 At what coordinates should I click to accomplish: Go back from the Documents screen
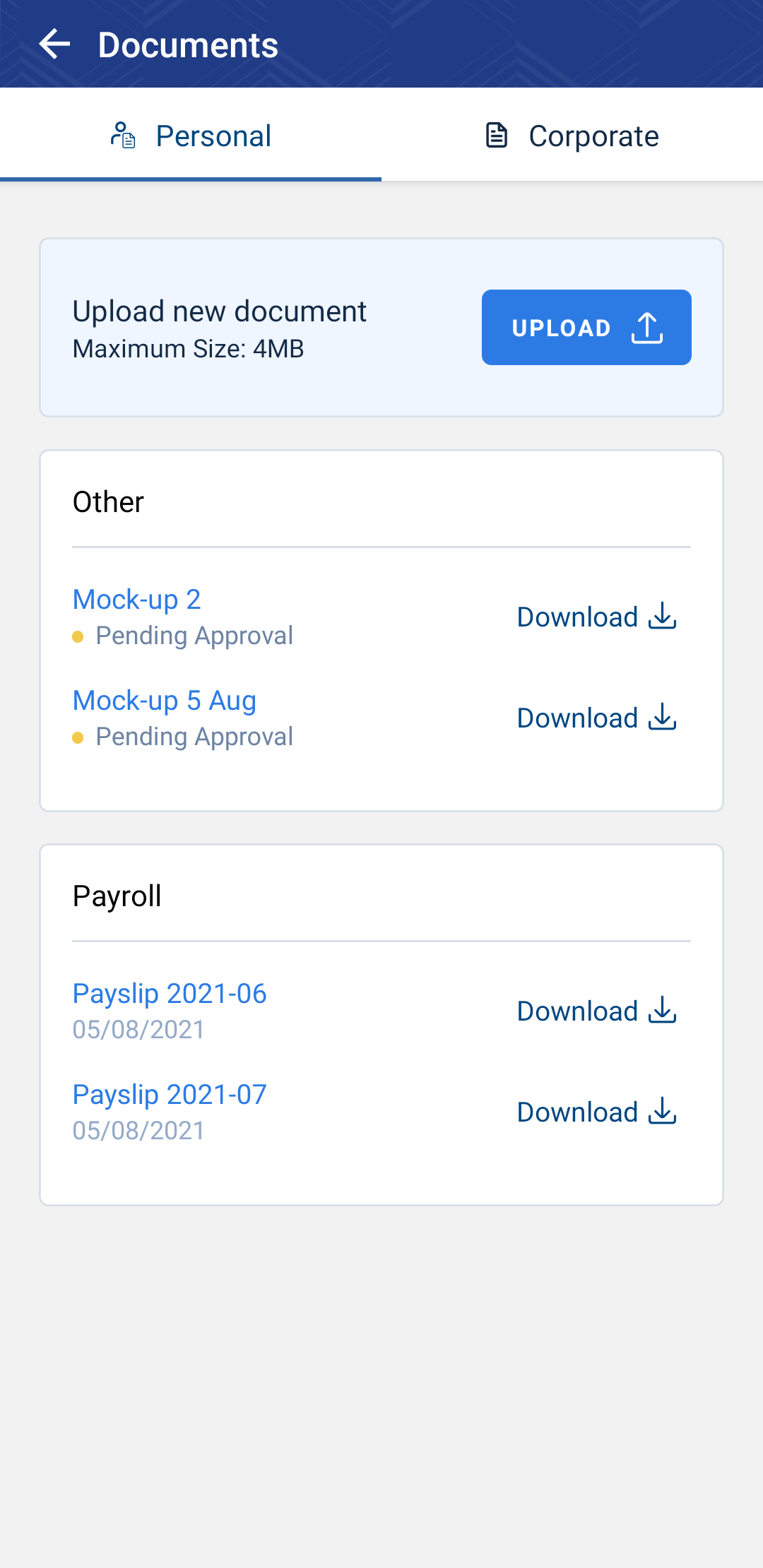click(x=54, y=44)
